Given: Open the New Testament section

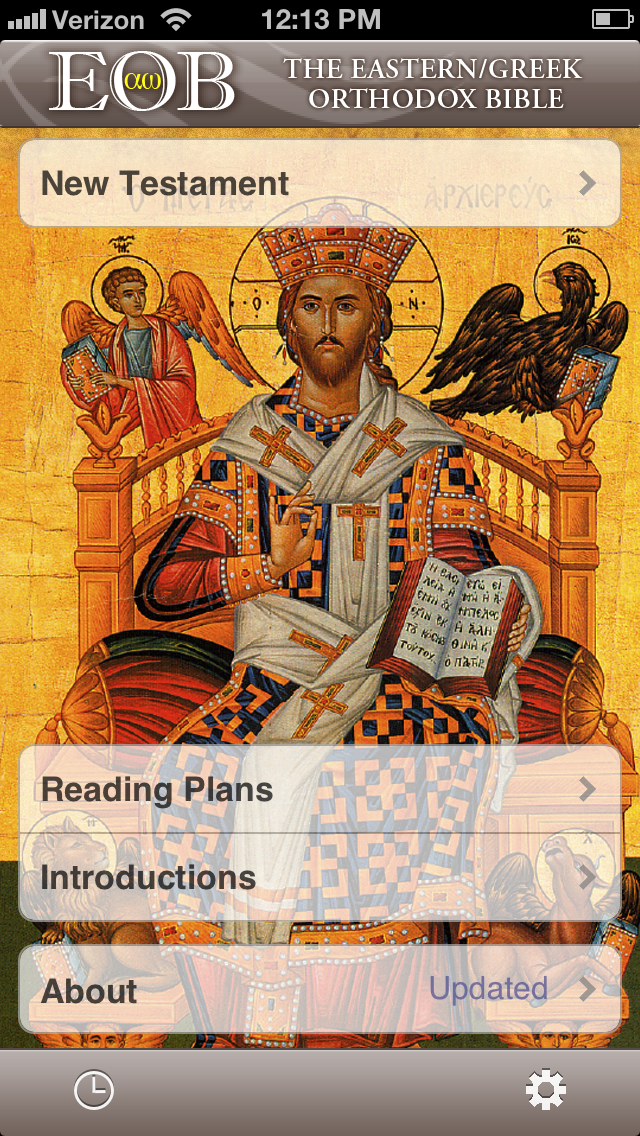Looking at the screenshot, I should 320,183.
